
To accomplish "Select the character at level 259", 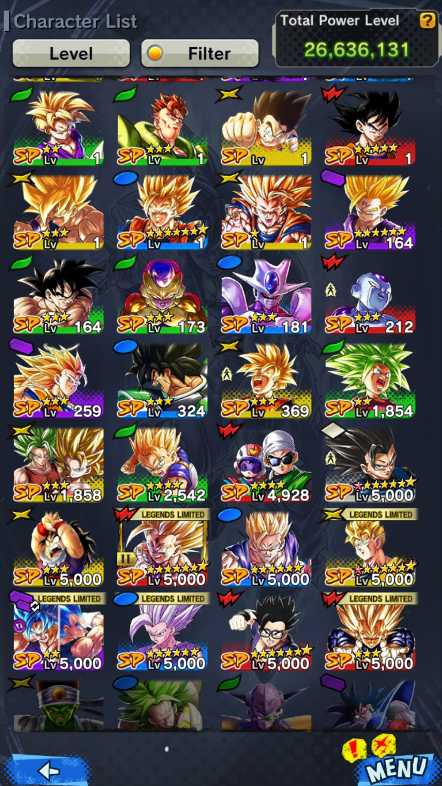I will 59,380.
